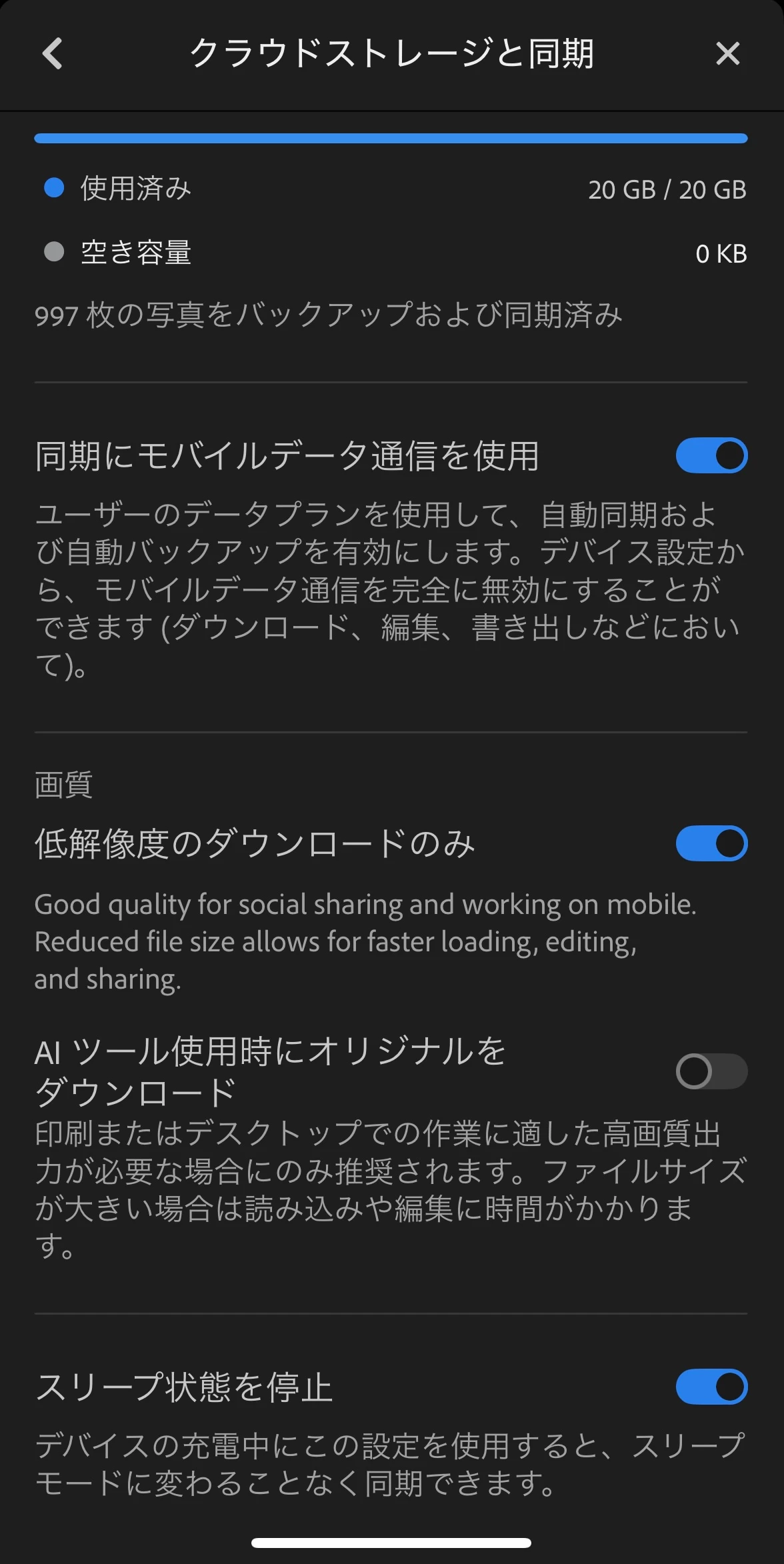784x1564 pixels.
Task: Turn off mobile data usage for sync
Action: tap(711, 455)
